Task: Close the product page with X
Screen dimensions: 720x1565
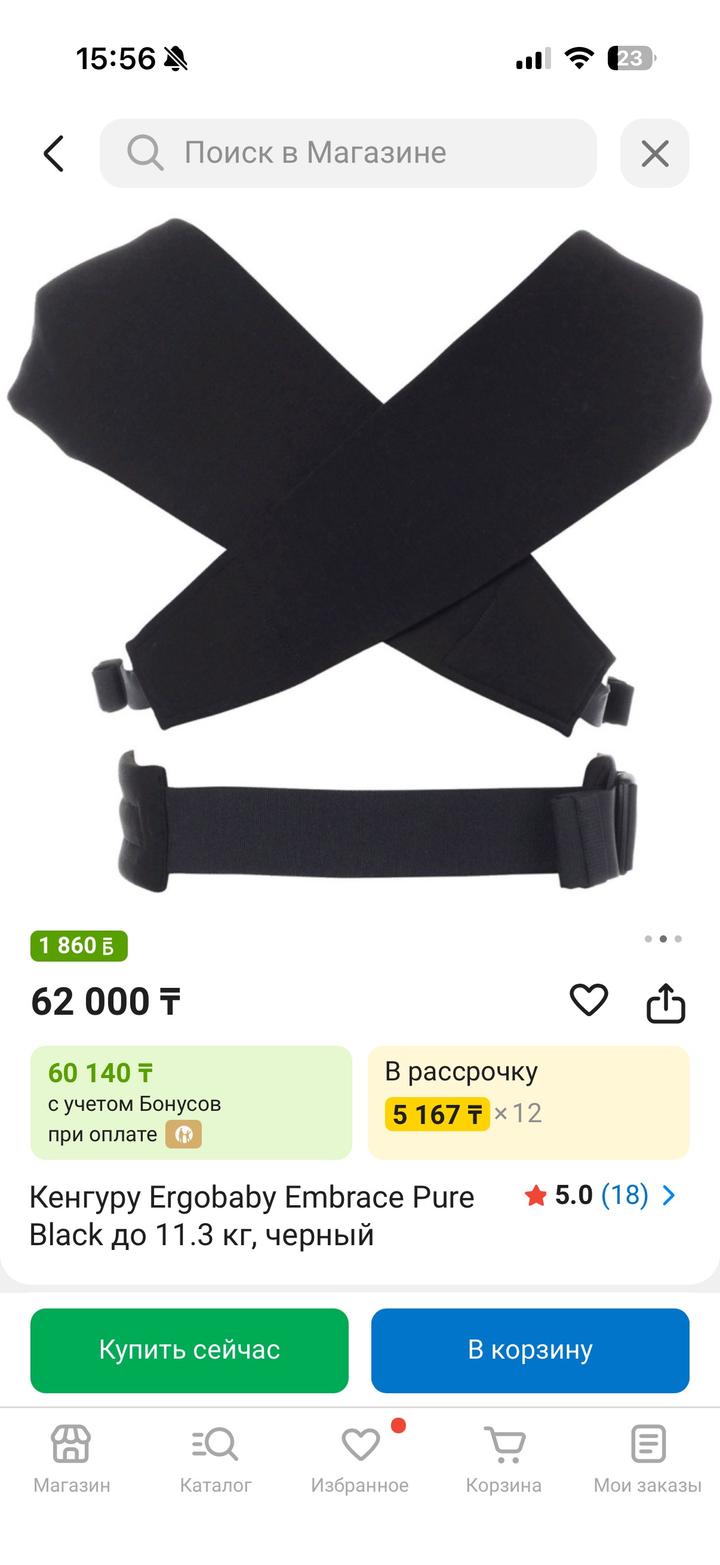Action: tap(654, 153)
